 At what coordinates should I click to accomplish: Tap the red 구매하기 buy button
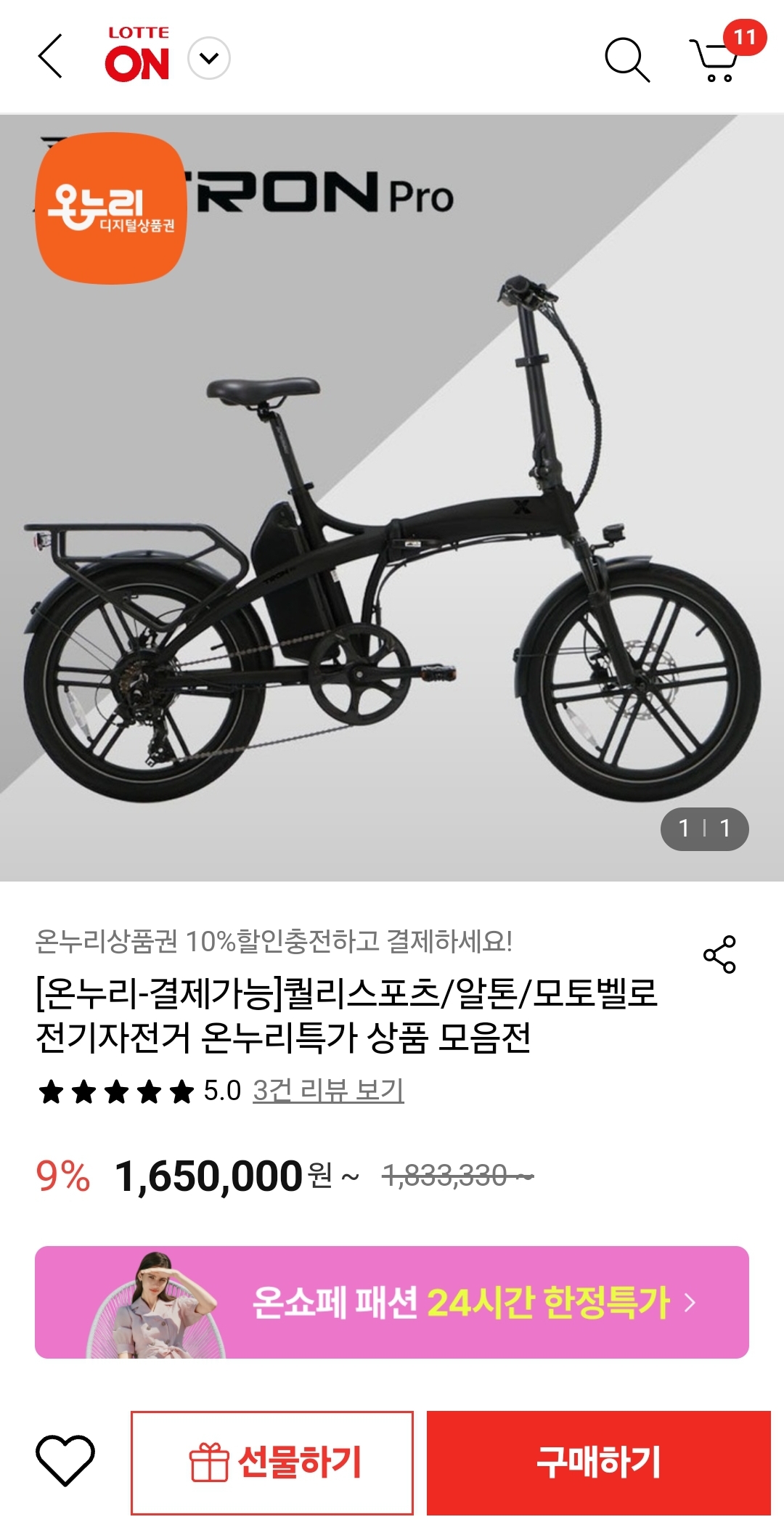pyautogui.click(x=598, y=1462)
